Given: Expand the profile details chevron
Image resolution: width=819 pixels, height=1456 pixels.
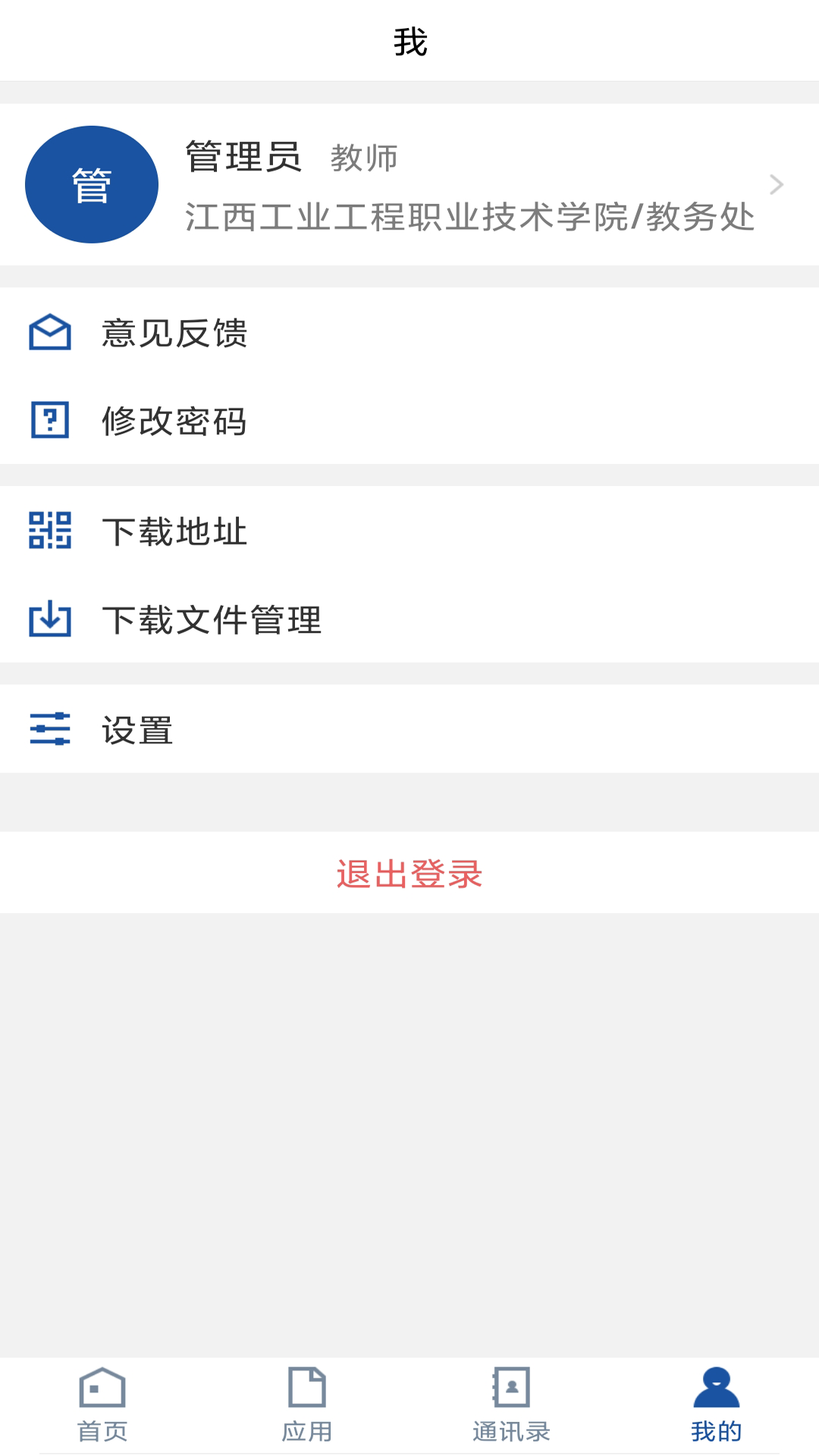Looking at the screenshot, I should click(776, 184).
